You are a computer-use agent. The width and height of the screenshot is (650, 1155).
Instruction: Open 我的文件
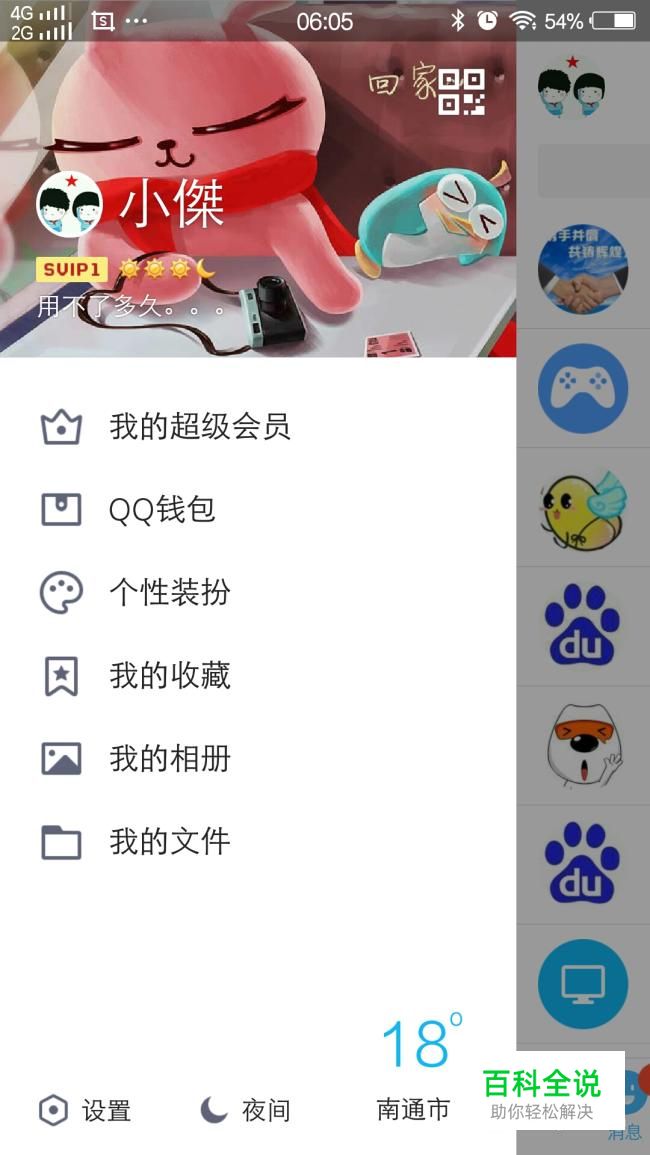(x=258, y=841)
